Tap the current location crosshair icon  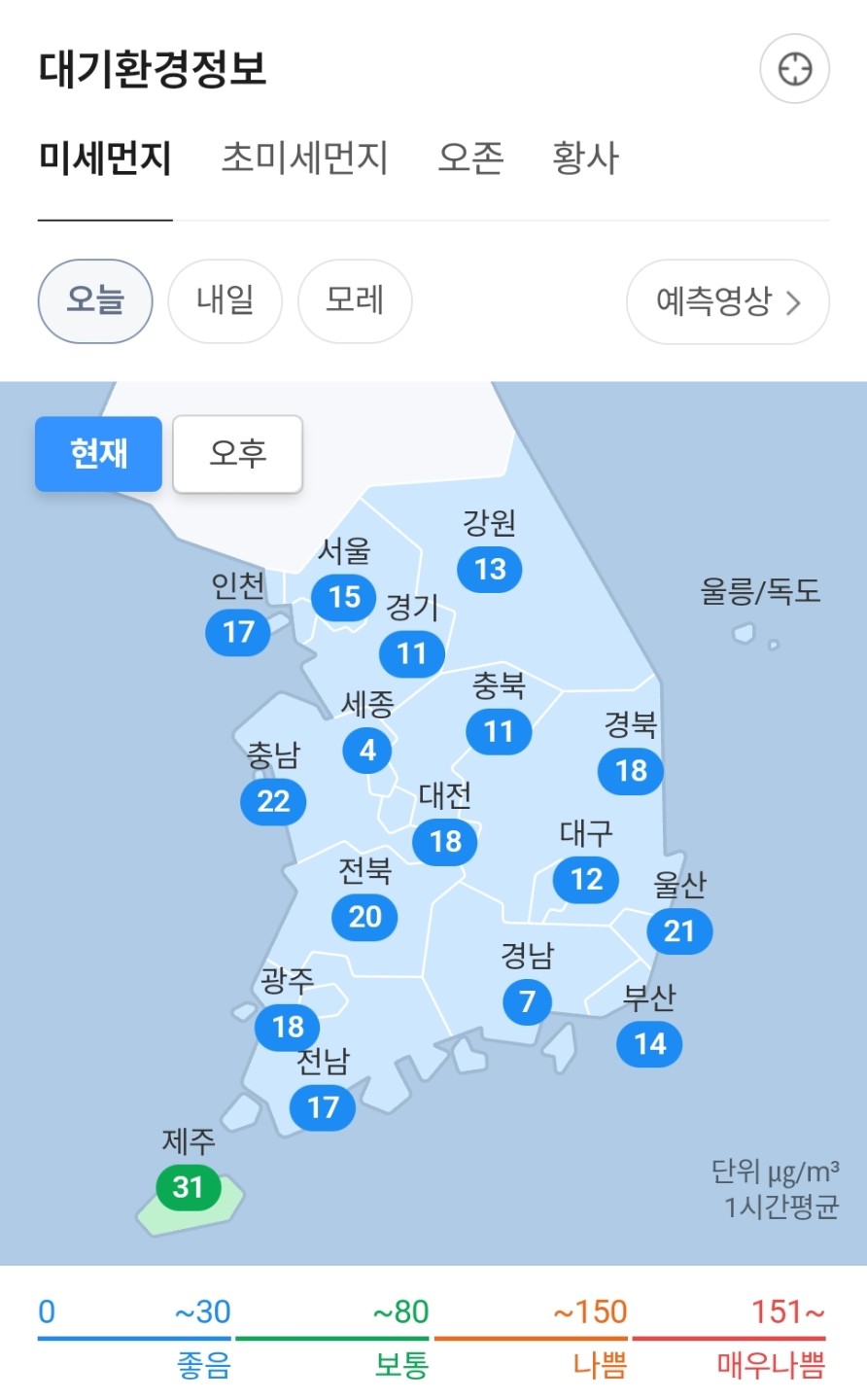[x=794, y=69]
